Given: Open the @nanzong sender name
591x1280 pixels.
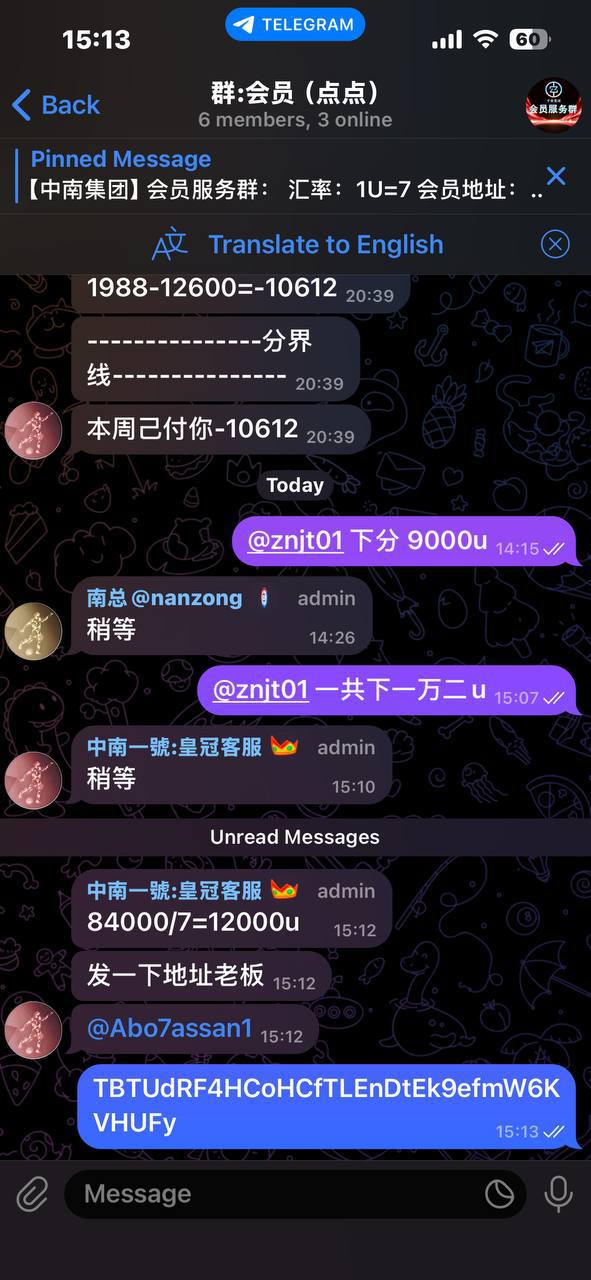Looking at the screenshot, I should (164, 598).
